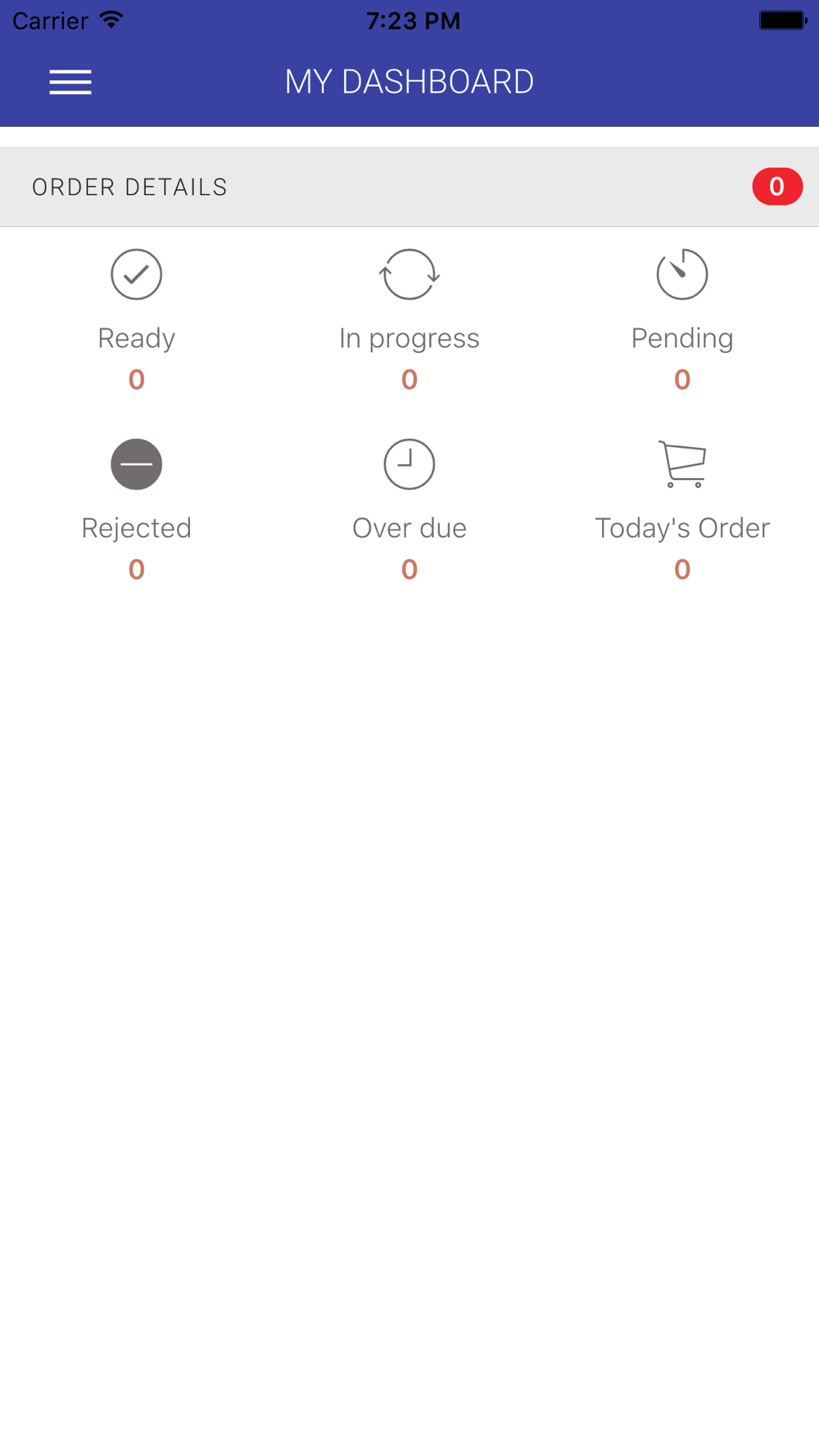This screenshot has width=819, height=1456.
Task: View Over due orders
Action: pos(409,511)
